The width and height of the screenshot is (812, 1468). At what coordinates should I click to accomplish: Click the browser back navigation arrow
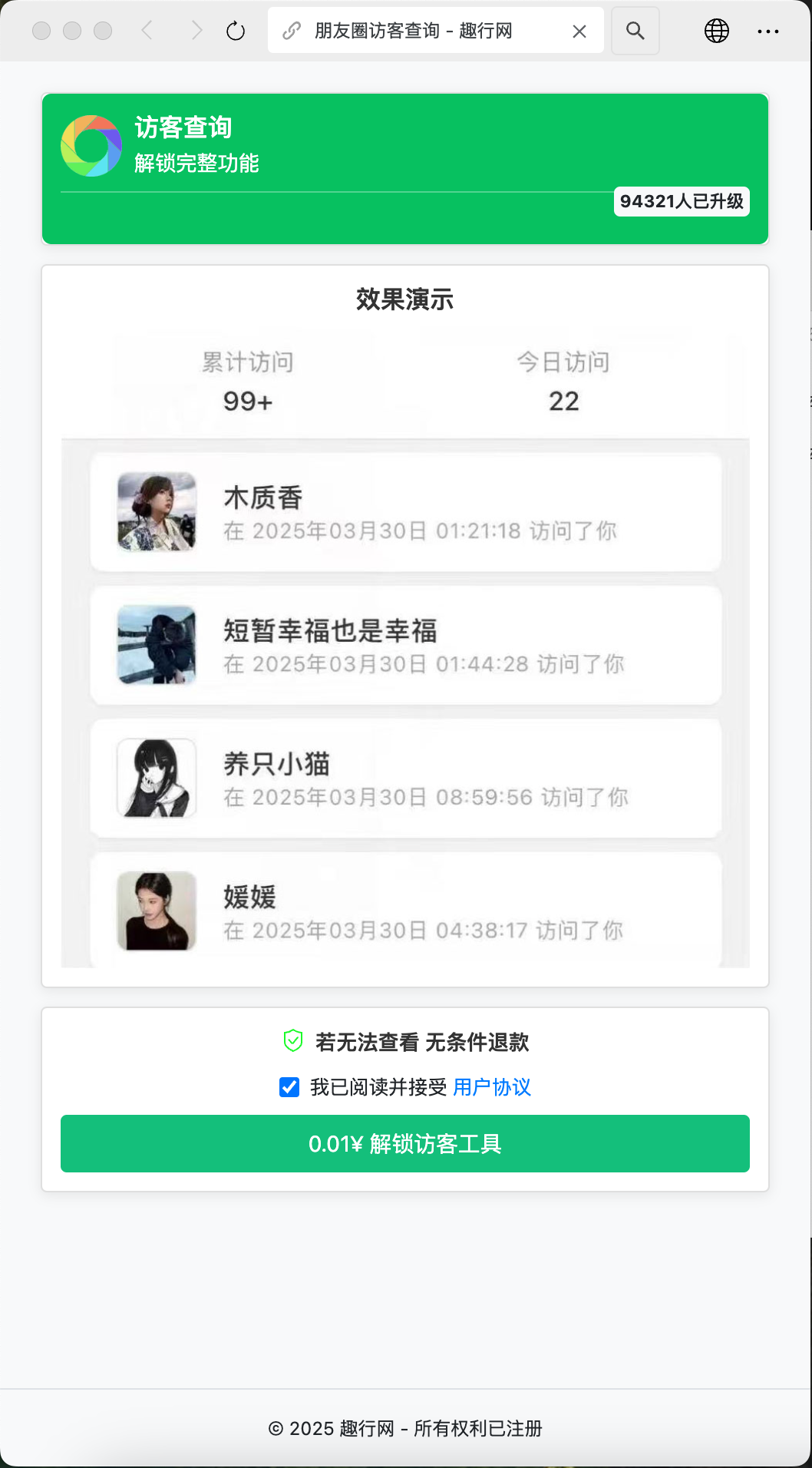(x=147, y=31)
